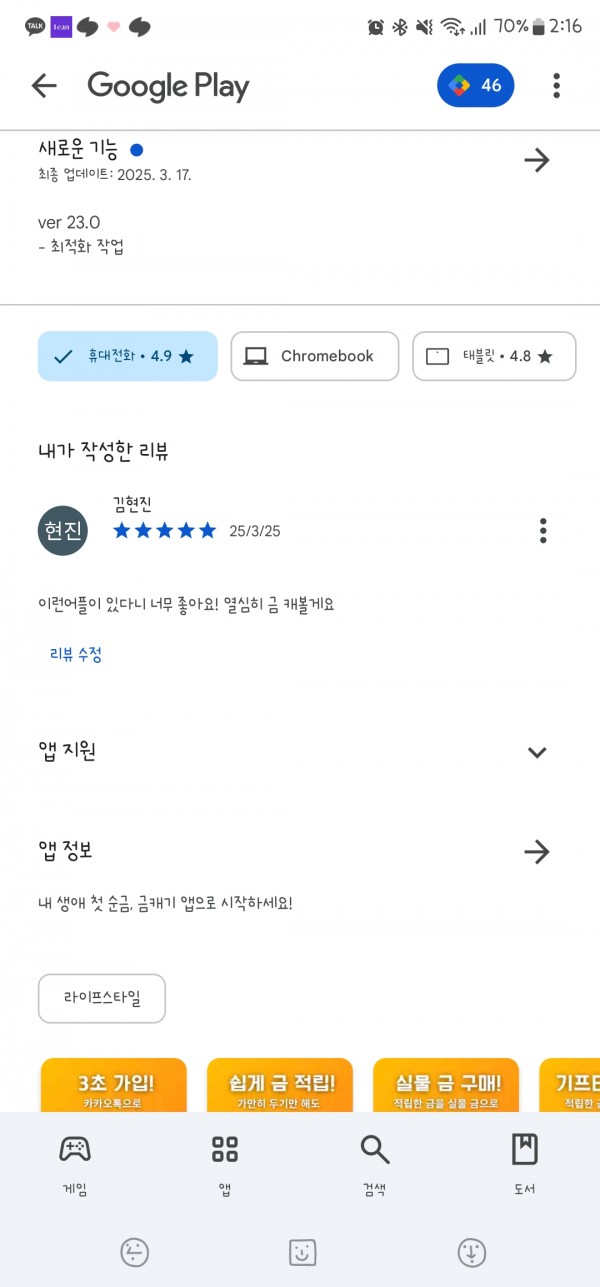The width and height of the screenshot is (600, 1287).
Task: Open the 앱 정보 arrow
Action: [537, 852]
